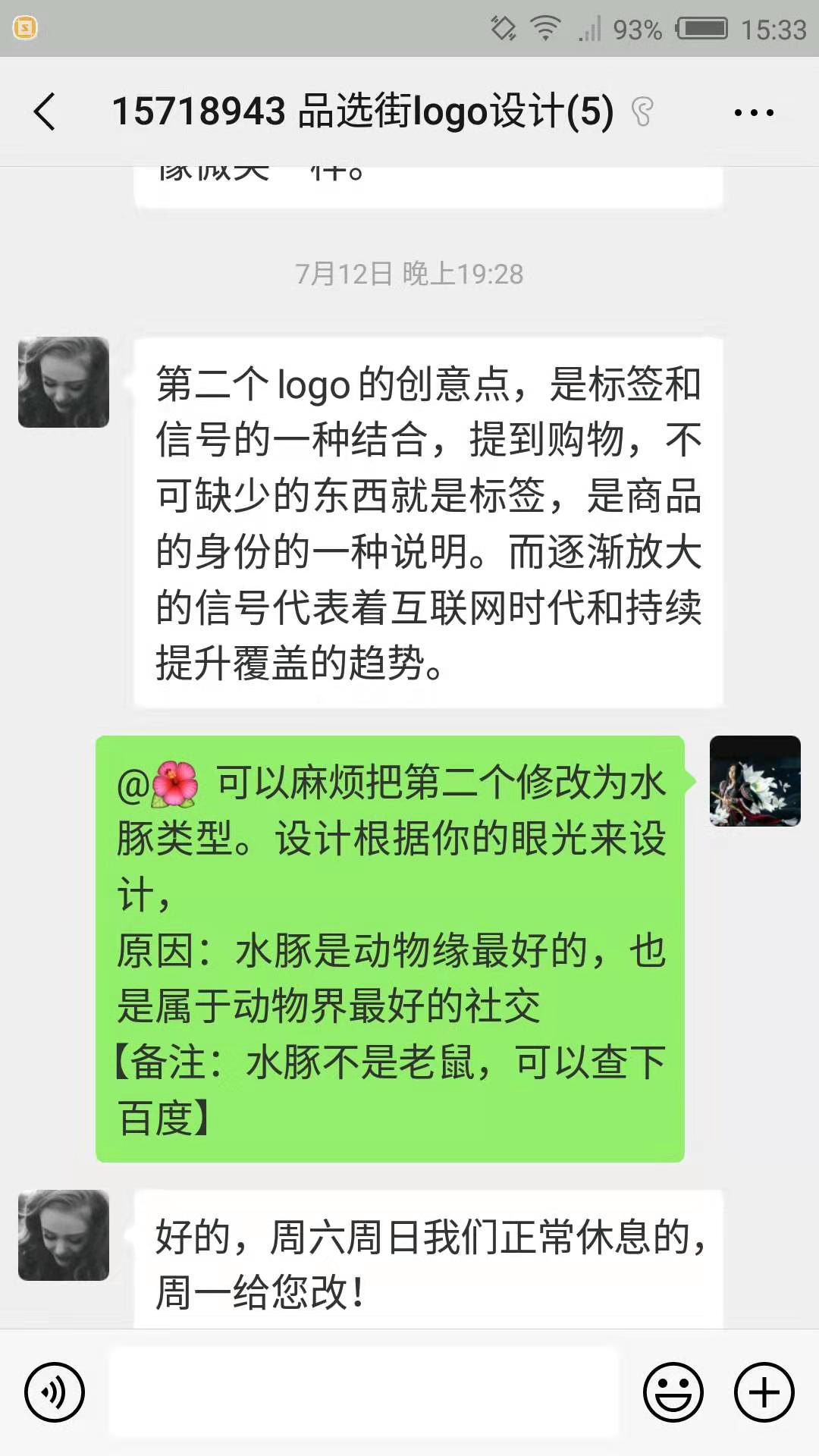Tap the message text field
The width and height of the screenshot is (819, 1456).
pyautogui.click(x=364, y=1392)
